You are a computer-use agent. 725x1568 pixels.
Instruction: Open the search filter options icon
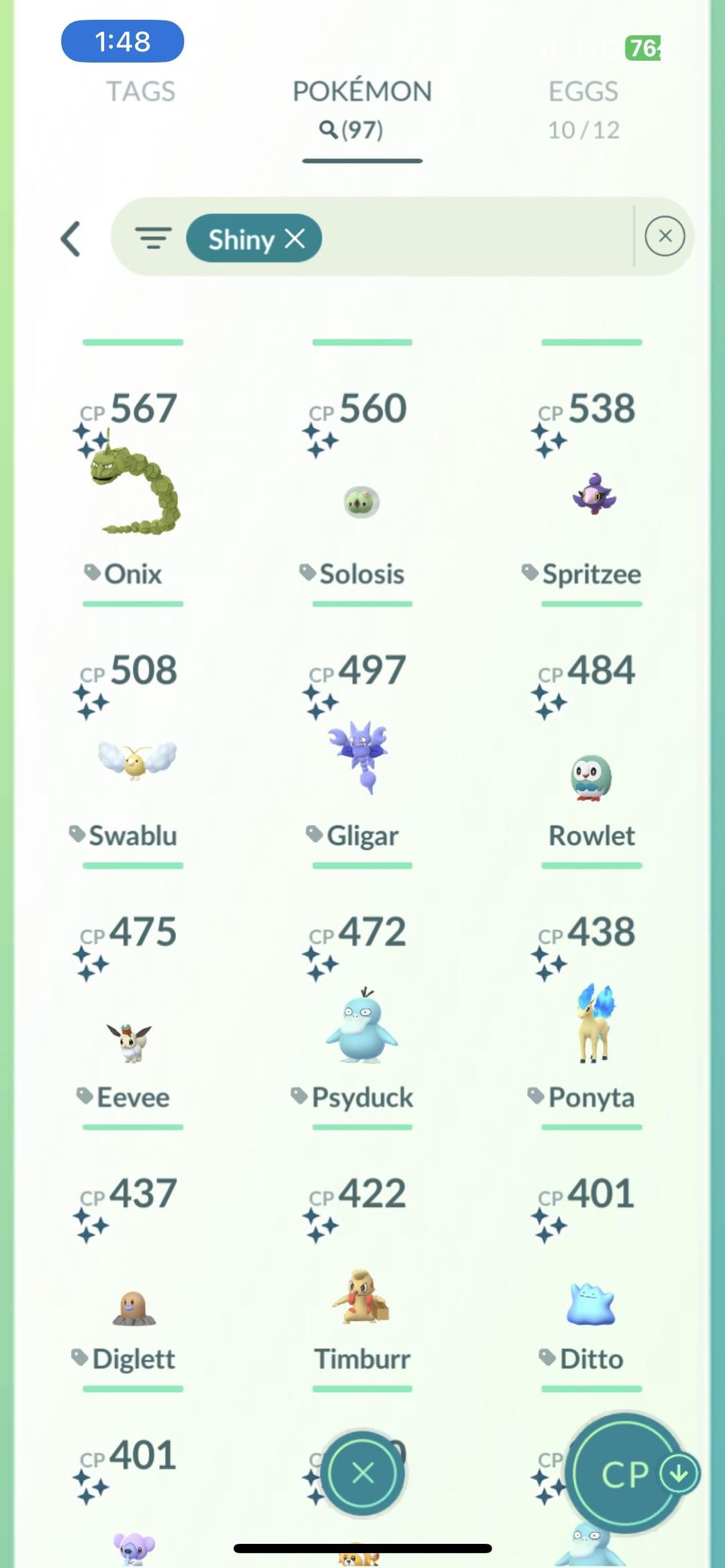point(153,238)
